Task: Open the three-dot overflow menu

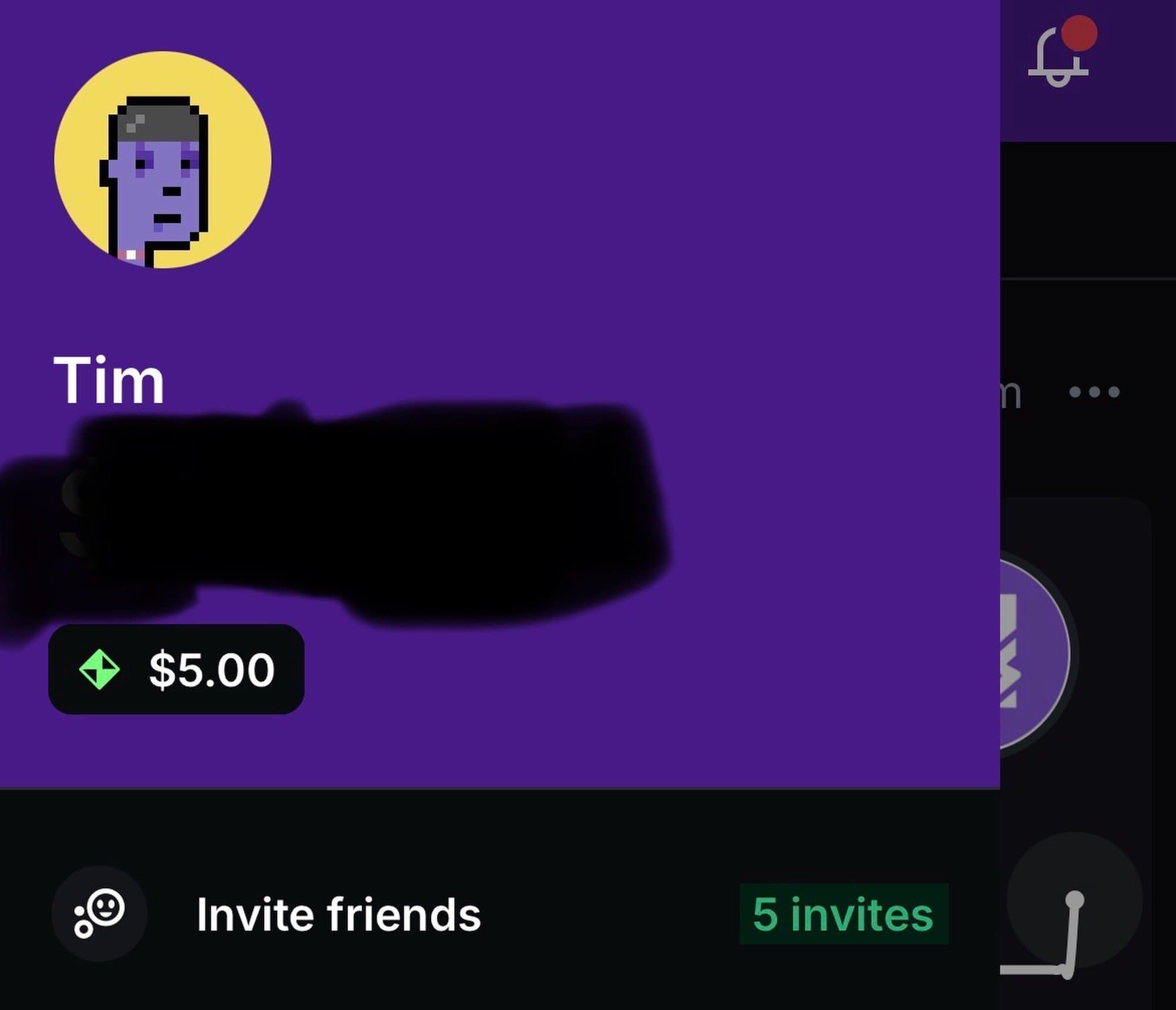Action: (x=1094, y=392)
